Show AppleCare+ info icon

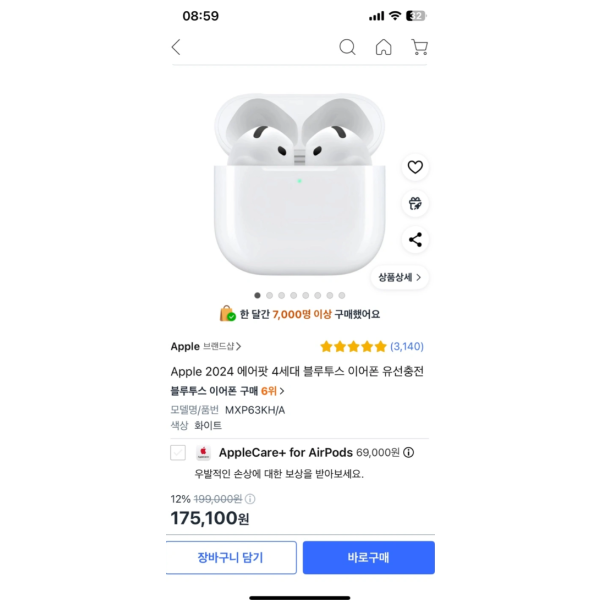pos(409,452)
